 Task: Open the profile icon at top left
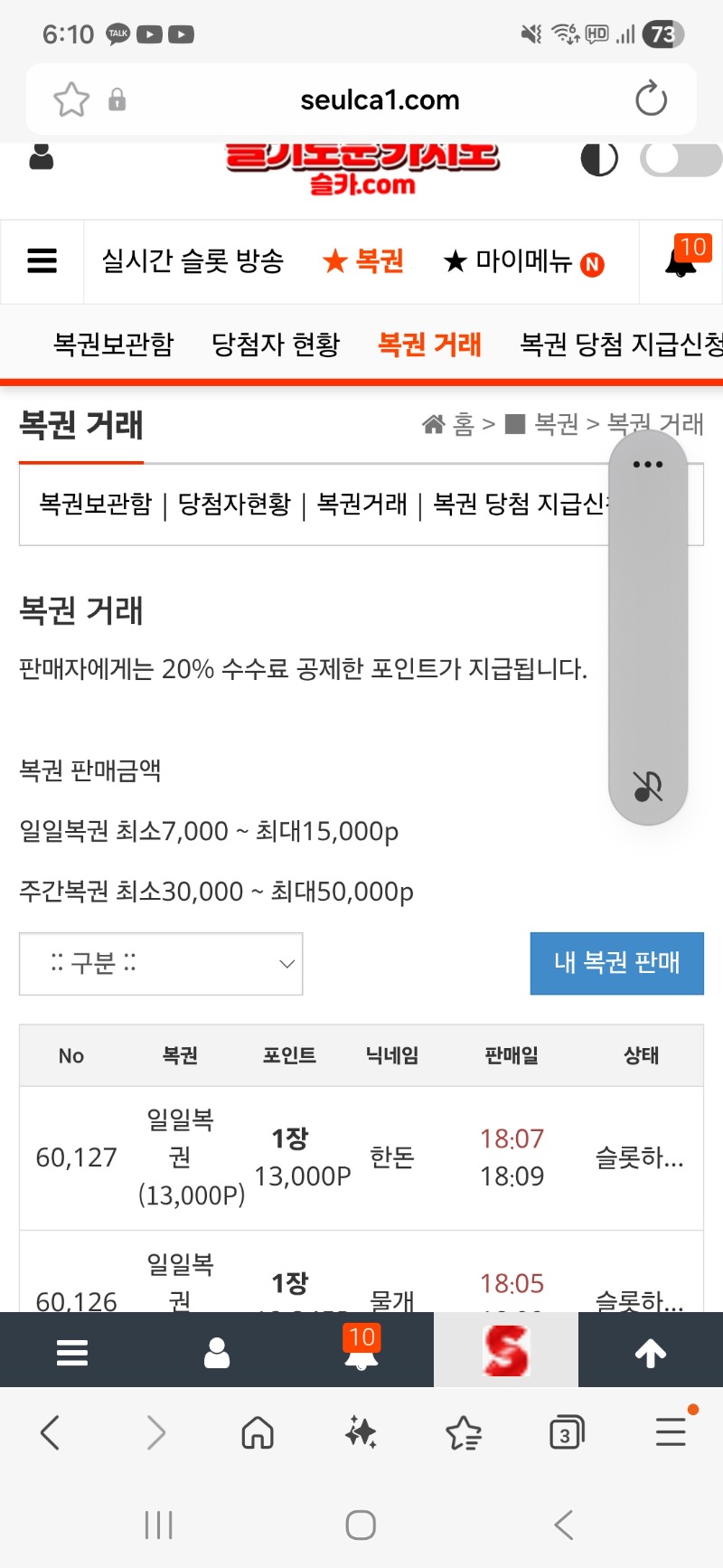42,156
